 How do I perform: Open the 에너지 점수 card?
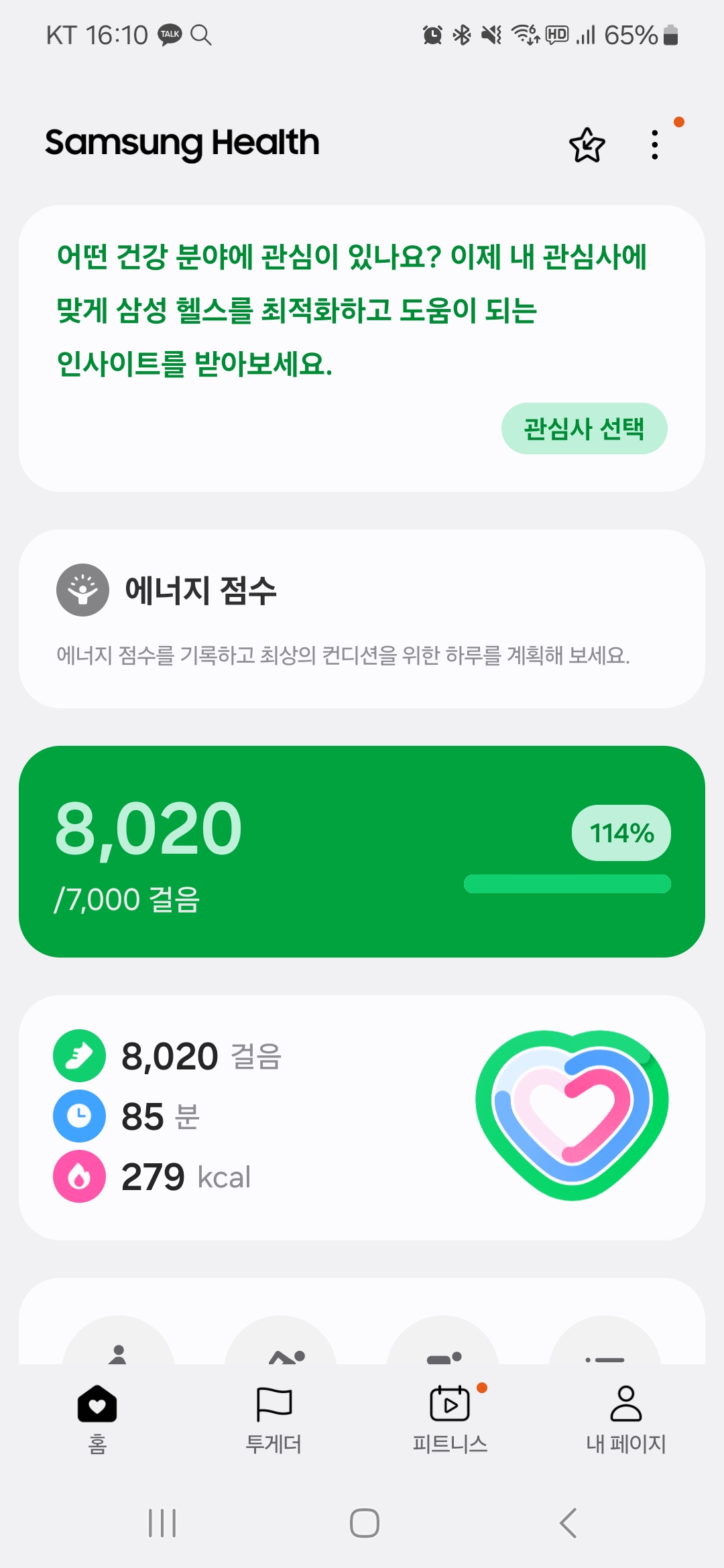tap(362, 618)
